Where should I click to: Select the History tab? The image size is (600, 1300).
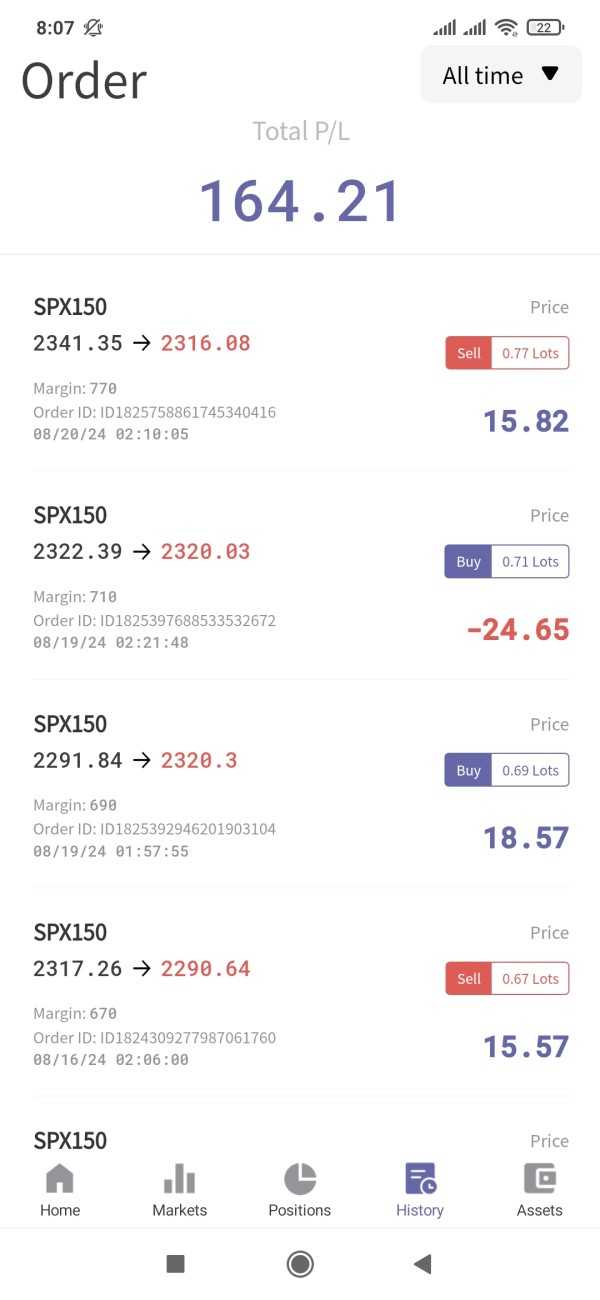click(420, 1190)
